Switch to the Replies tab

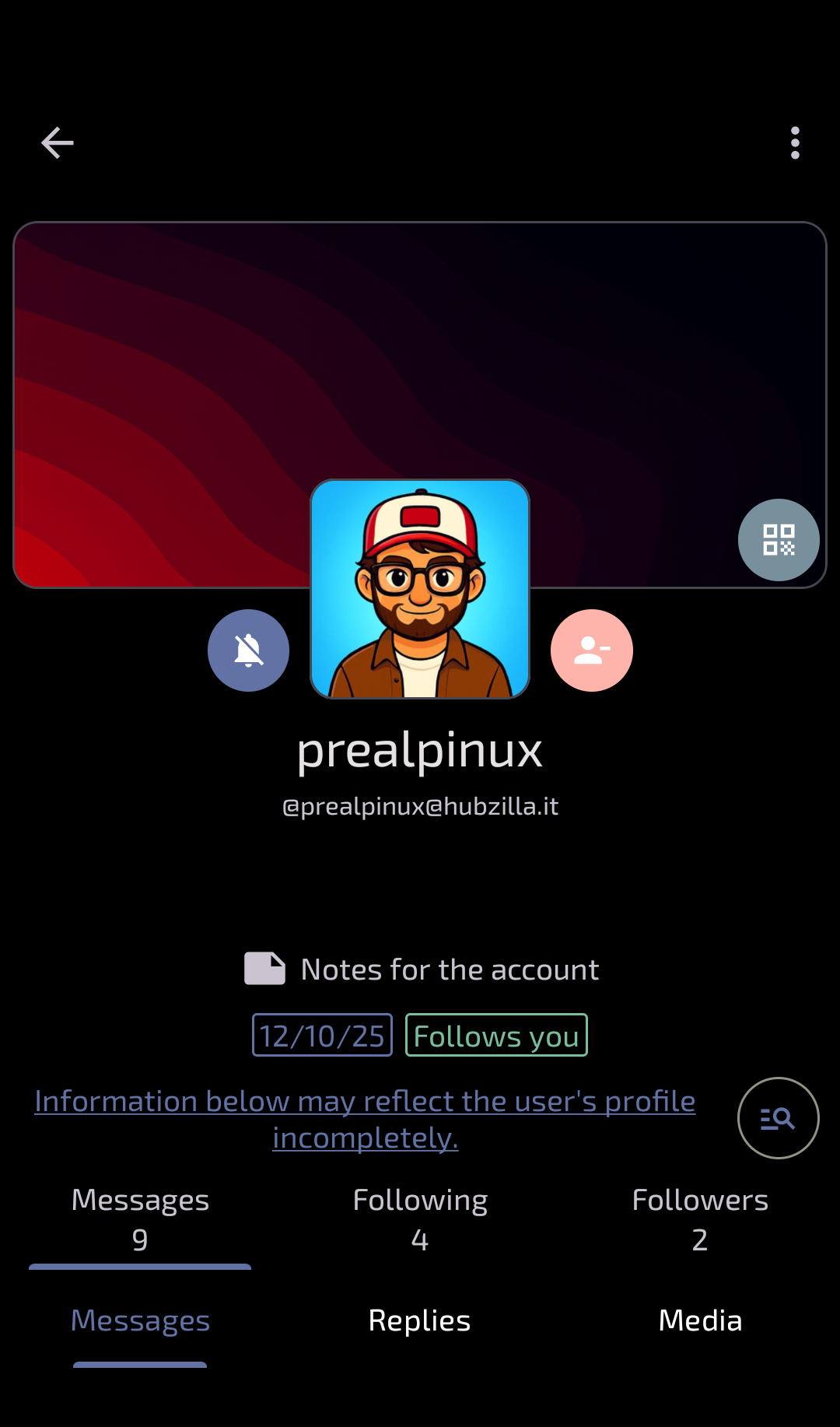coord(420,1320)
